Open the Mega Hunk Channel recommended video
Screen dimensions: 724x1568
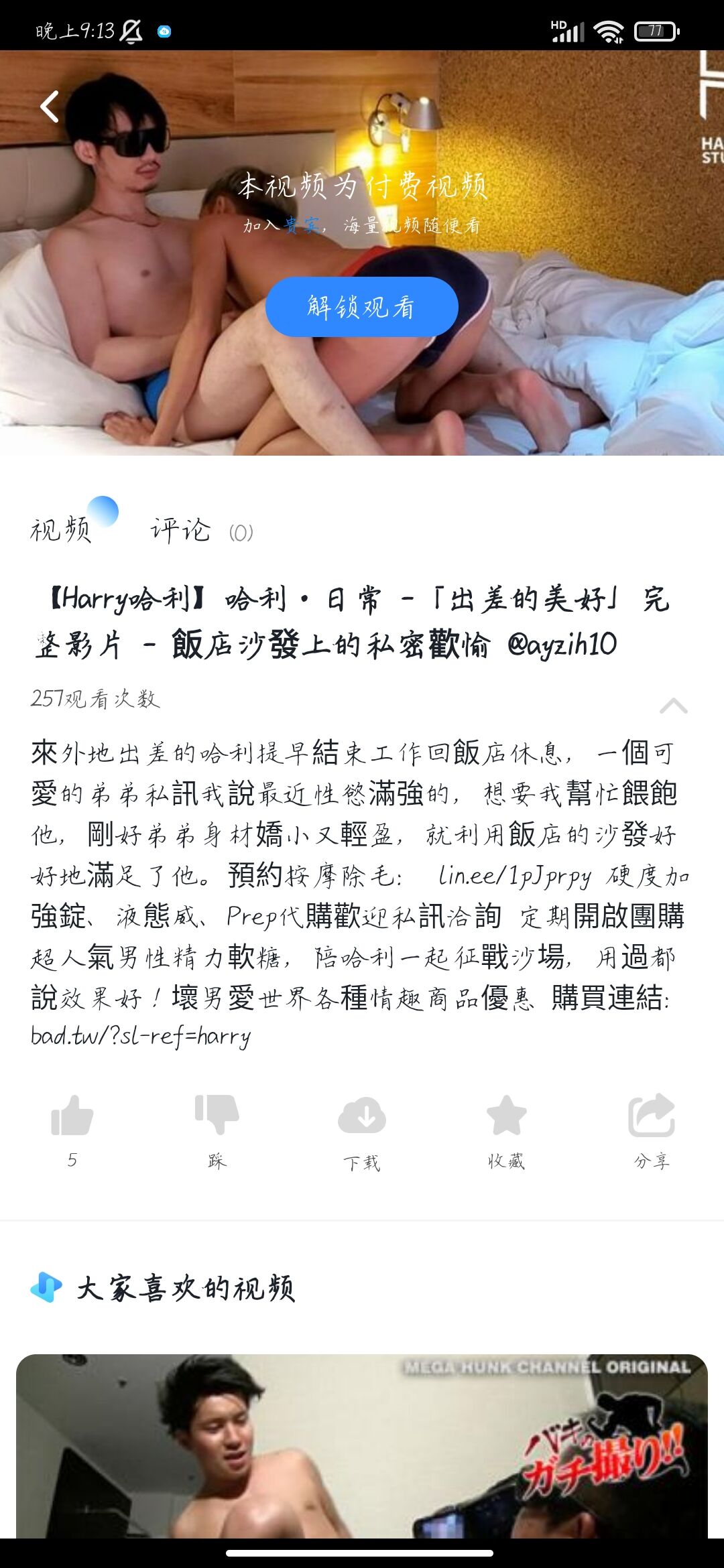point(362,1445)
